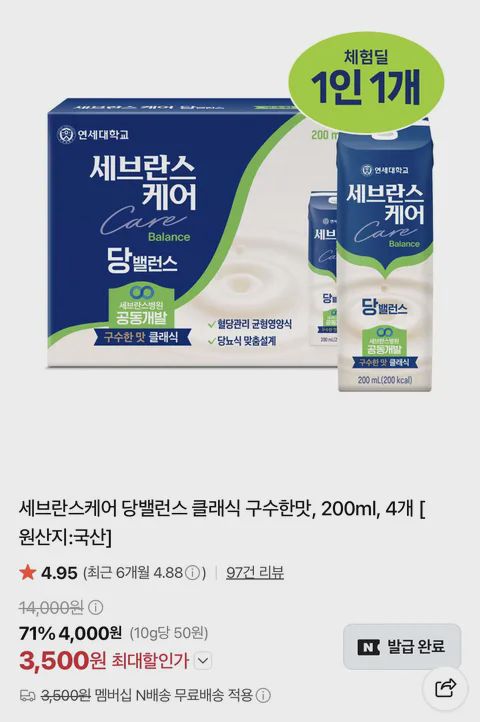Tap the info icon beside 14,000원
Viewport: 480px width, 722px height.
(x=95, y=608)
